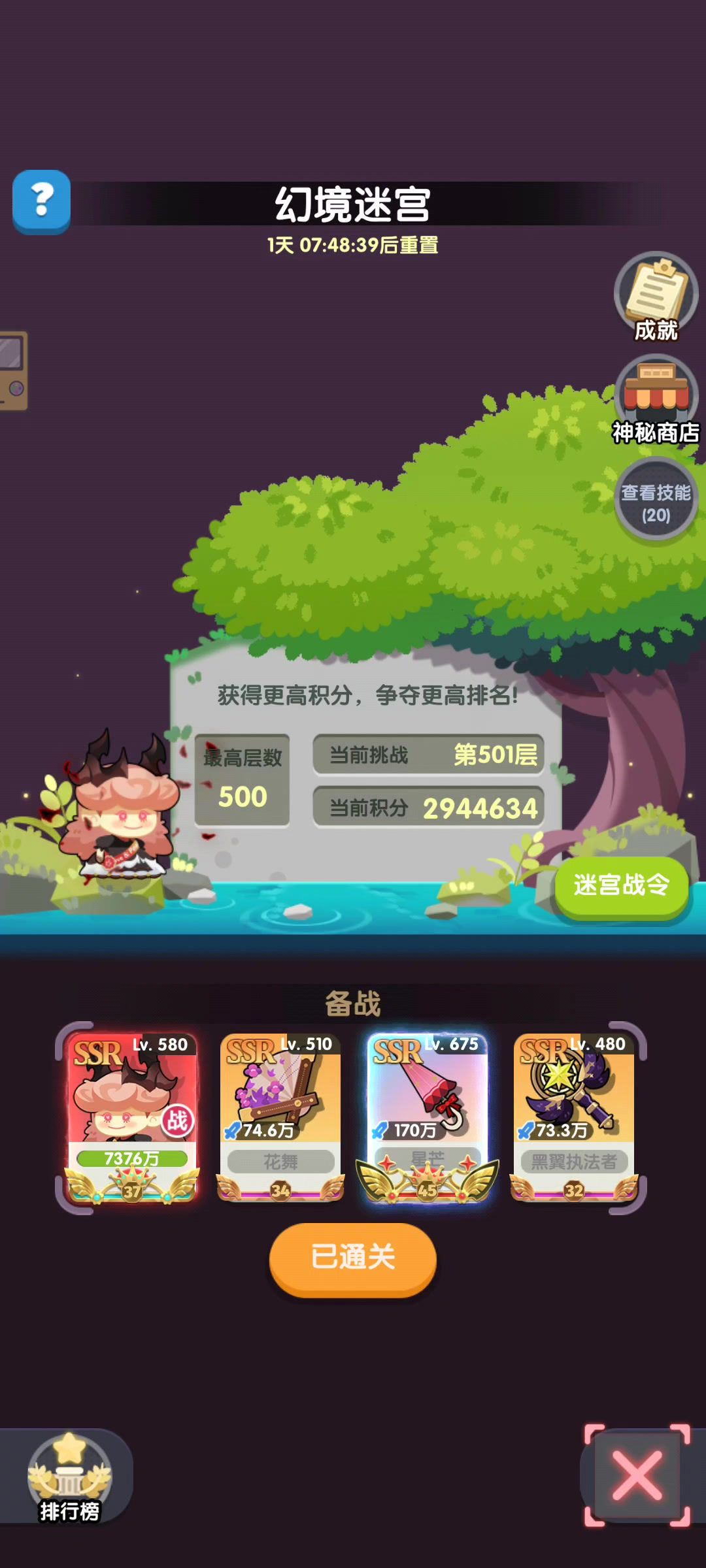Close the 幻境迷宫 screen with the X
The image size is (706, 1568).
[x=637, y=1476]
